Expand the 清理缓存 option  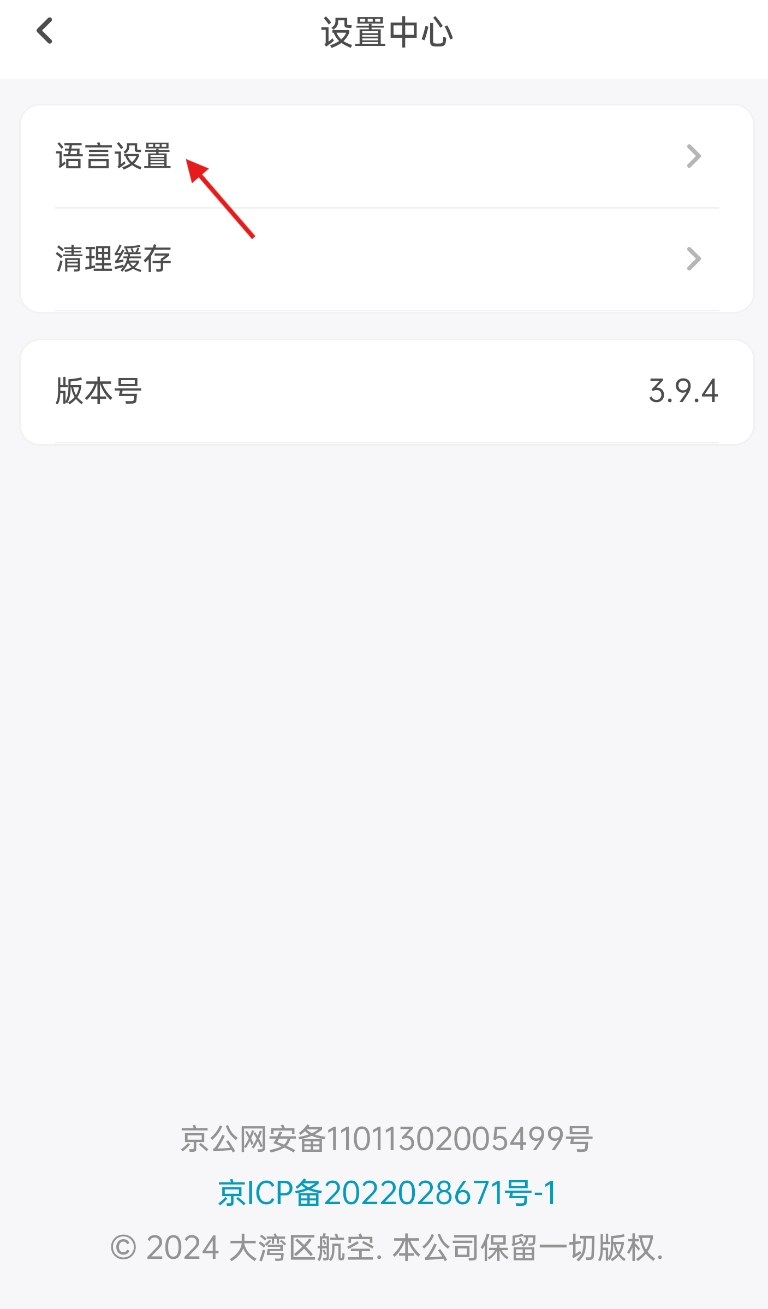tap(384, 259)
